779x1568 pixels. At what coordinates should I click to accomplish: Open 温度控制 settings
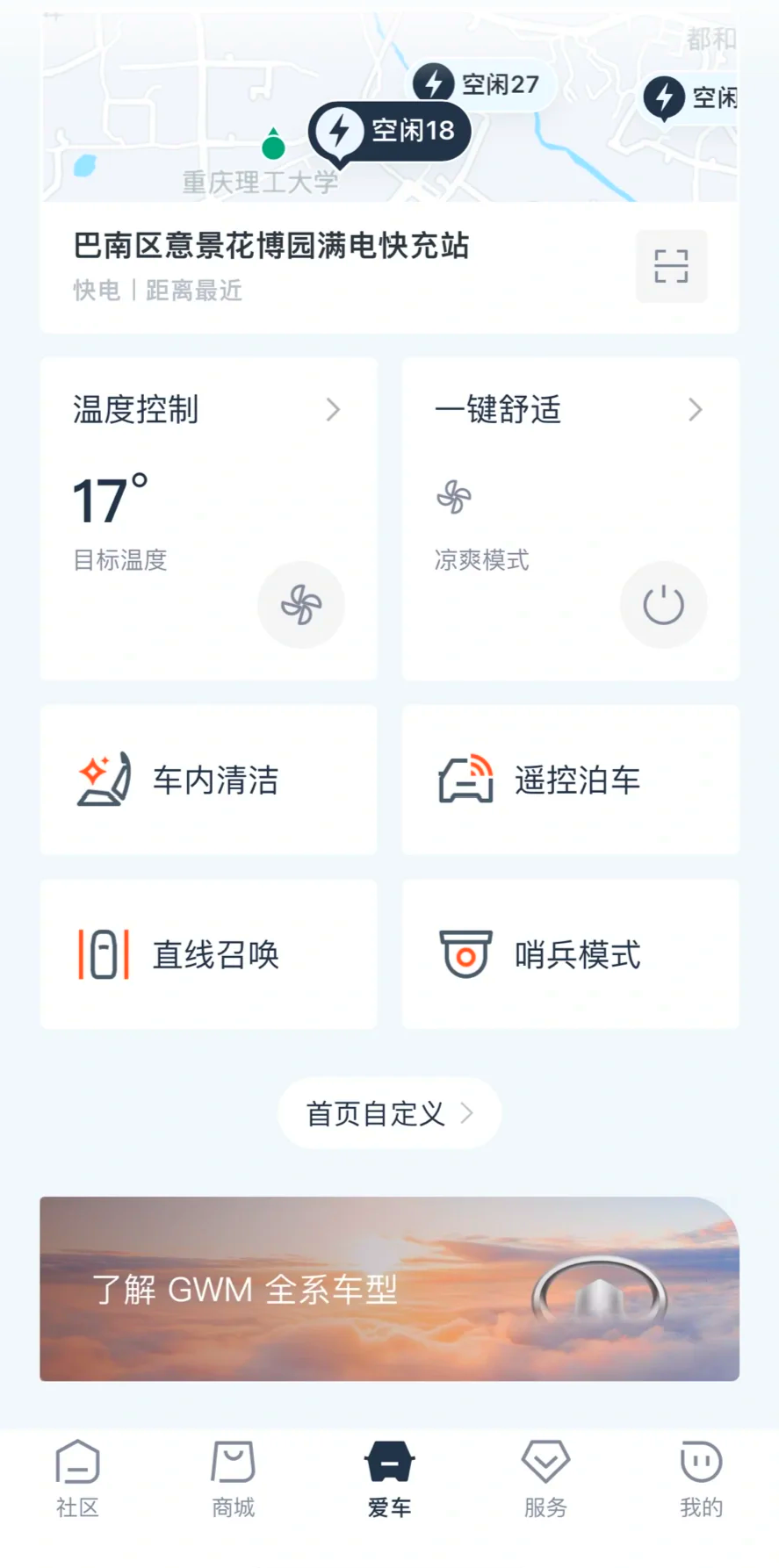[208, 410]
